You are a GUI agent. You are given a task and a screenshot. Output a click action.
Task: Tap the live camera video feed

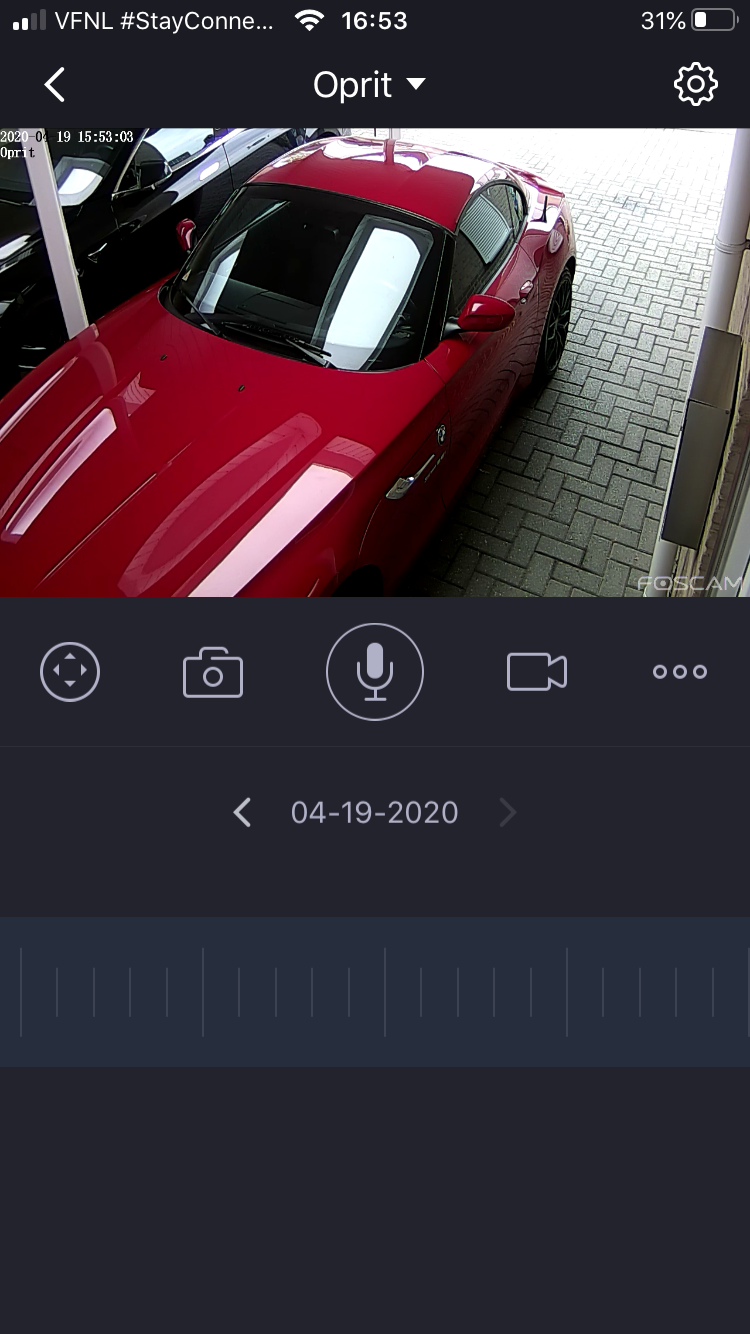tap(375, 362)
